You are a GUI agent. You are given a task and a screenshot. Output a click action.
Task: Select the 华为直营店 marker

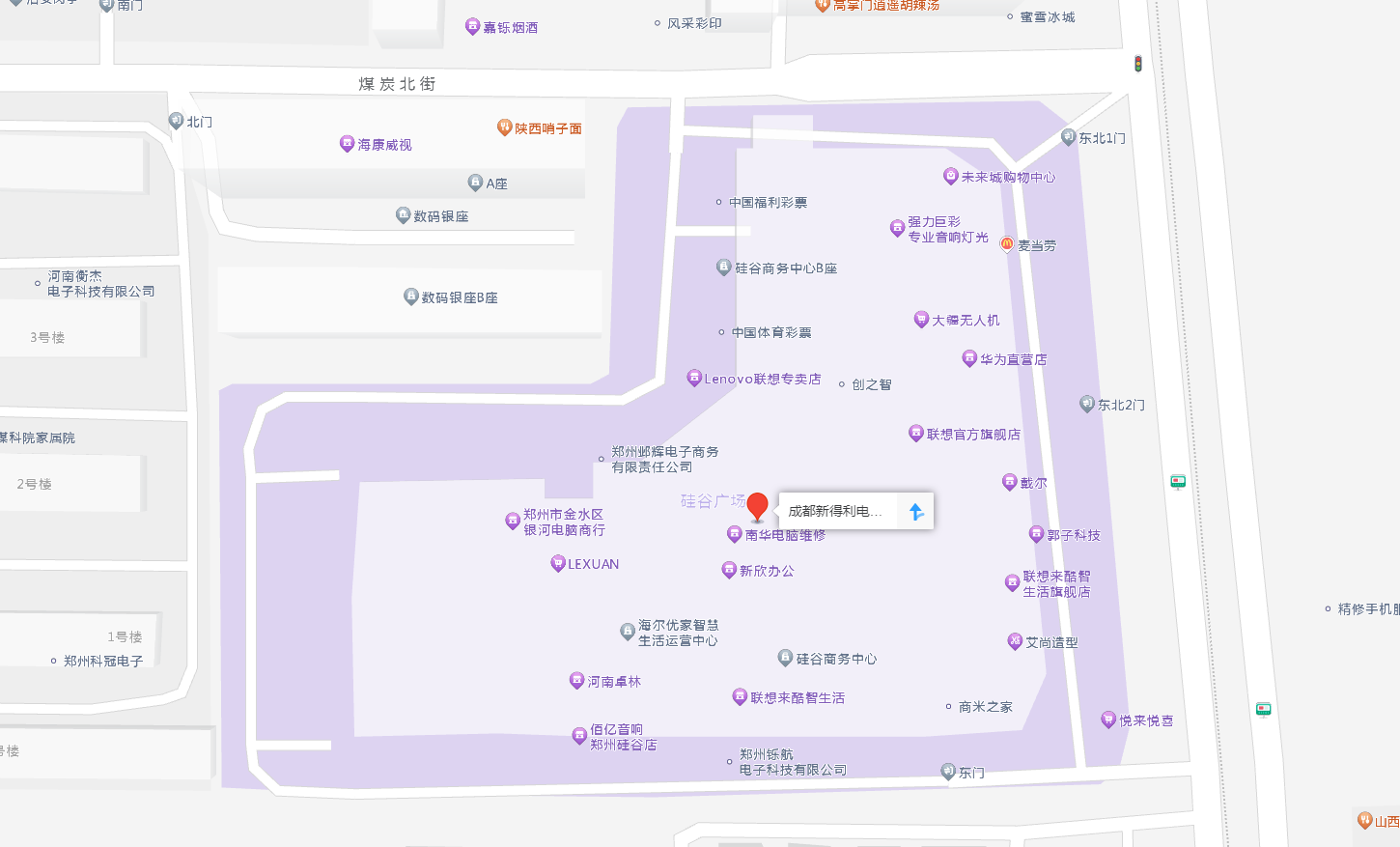pyautogui.click(x=969, y=358)
